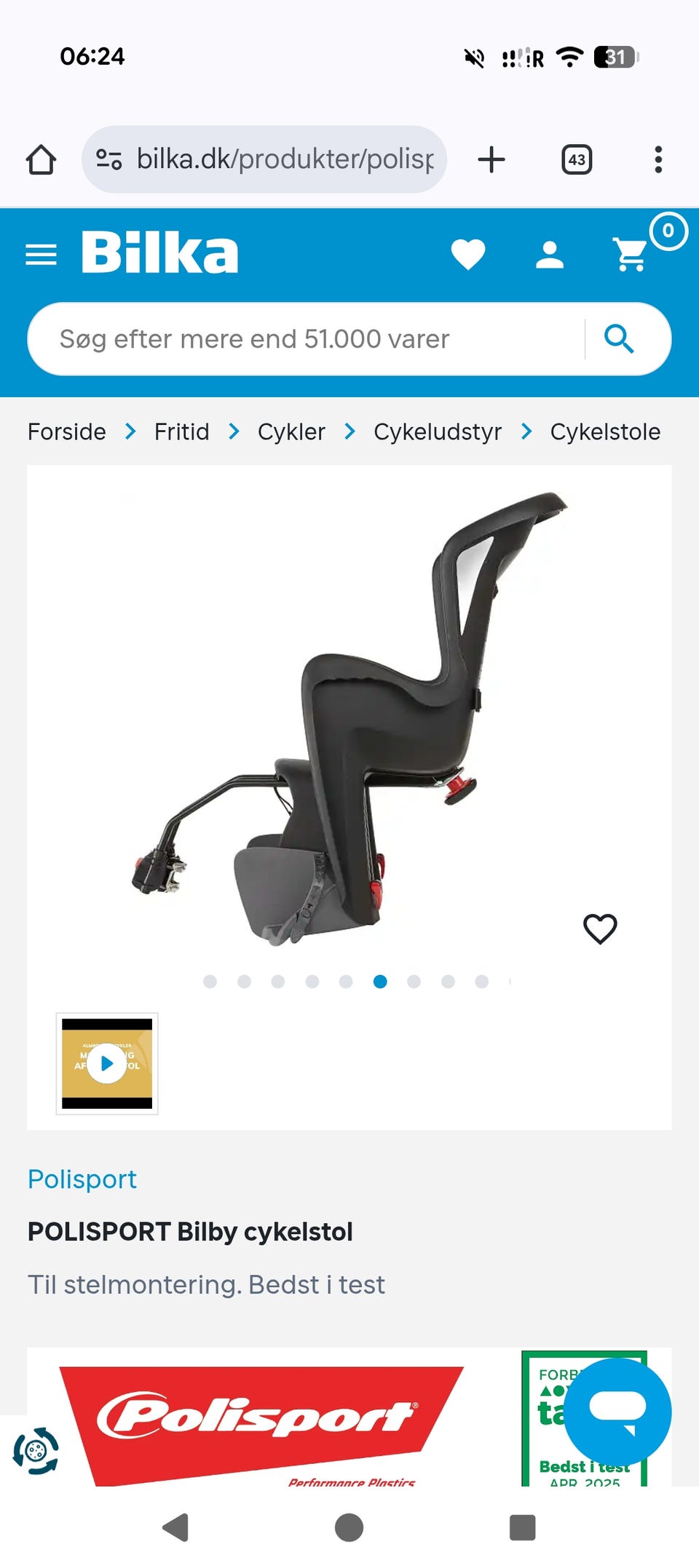Open the user account icon

(549, 255)
